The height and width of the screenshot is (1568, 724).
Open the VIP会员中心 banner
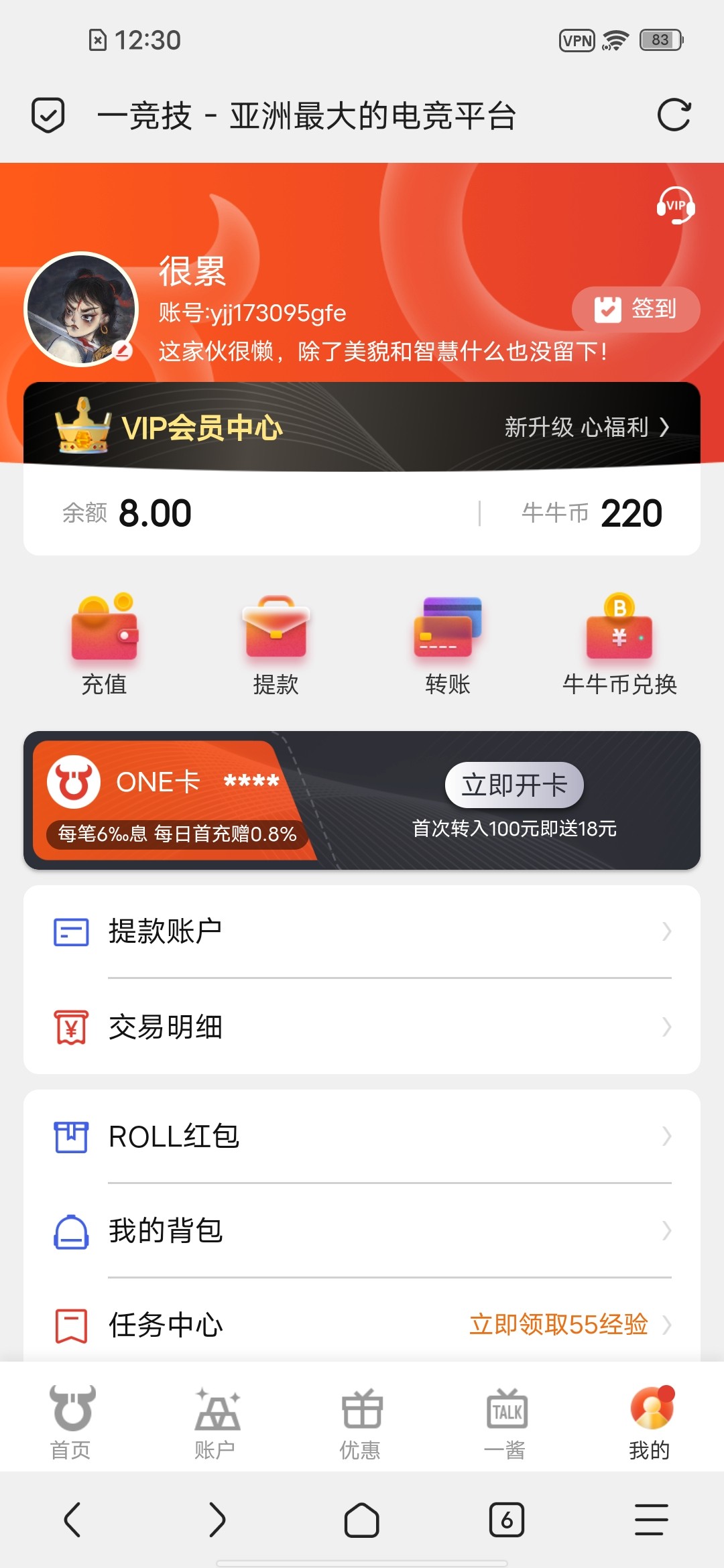[x=362, y=427]
